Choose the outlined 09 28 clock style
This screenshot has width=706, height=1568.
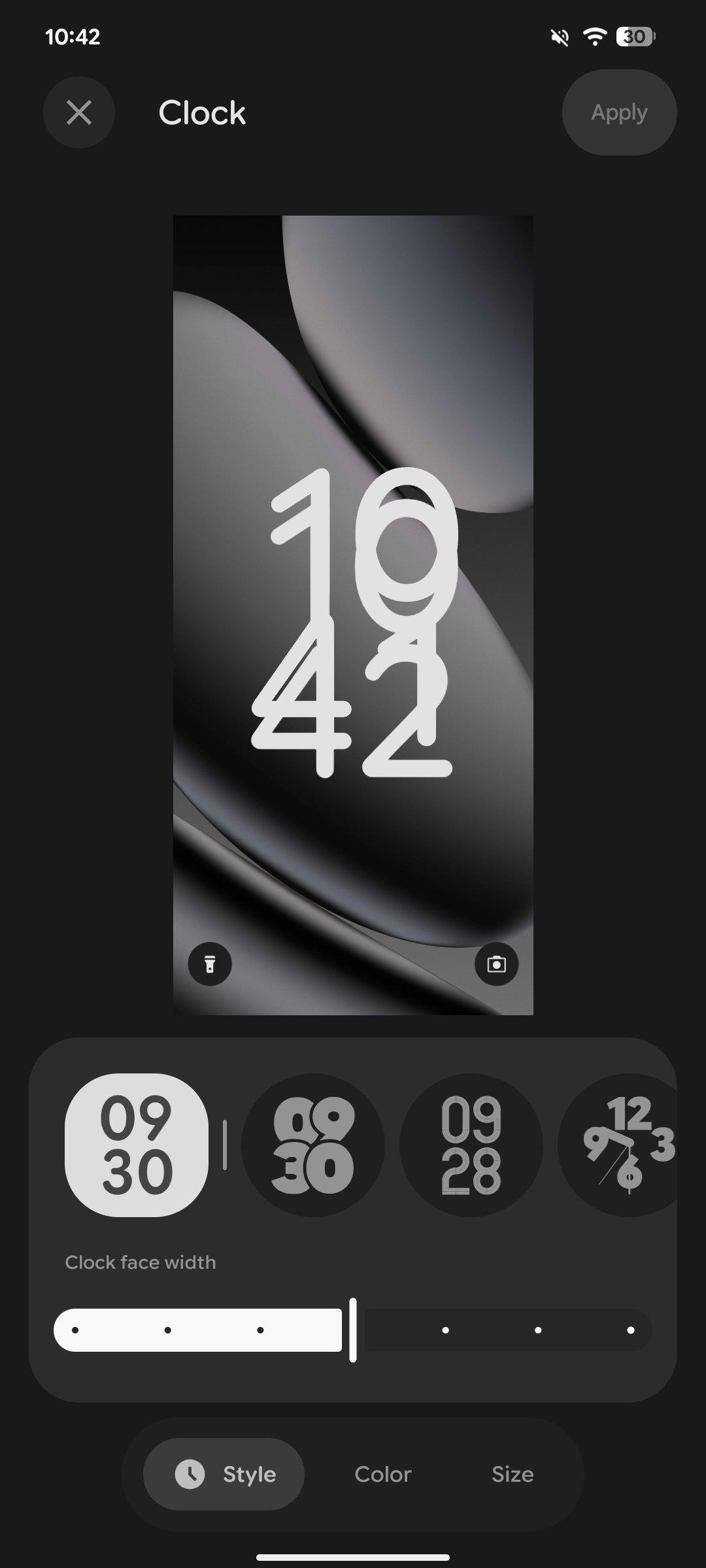[471, 1145]
